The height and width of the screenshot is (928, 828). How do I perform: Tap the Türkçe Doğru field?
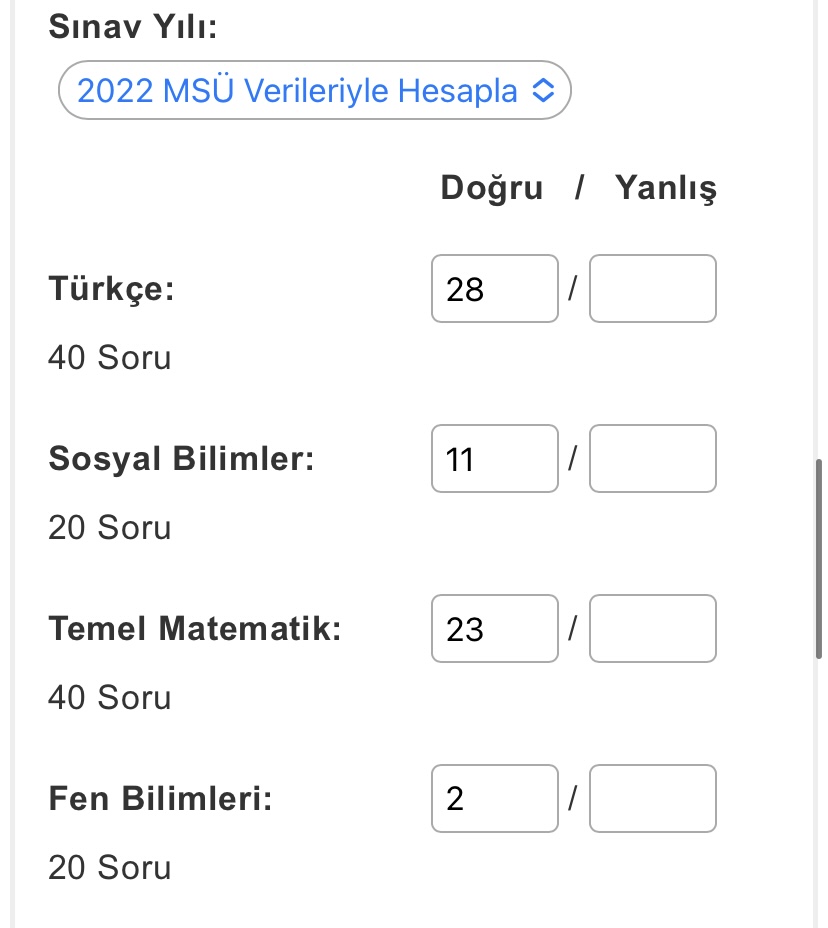494,289
